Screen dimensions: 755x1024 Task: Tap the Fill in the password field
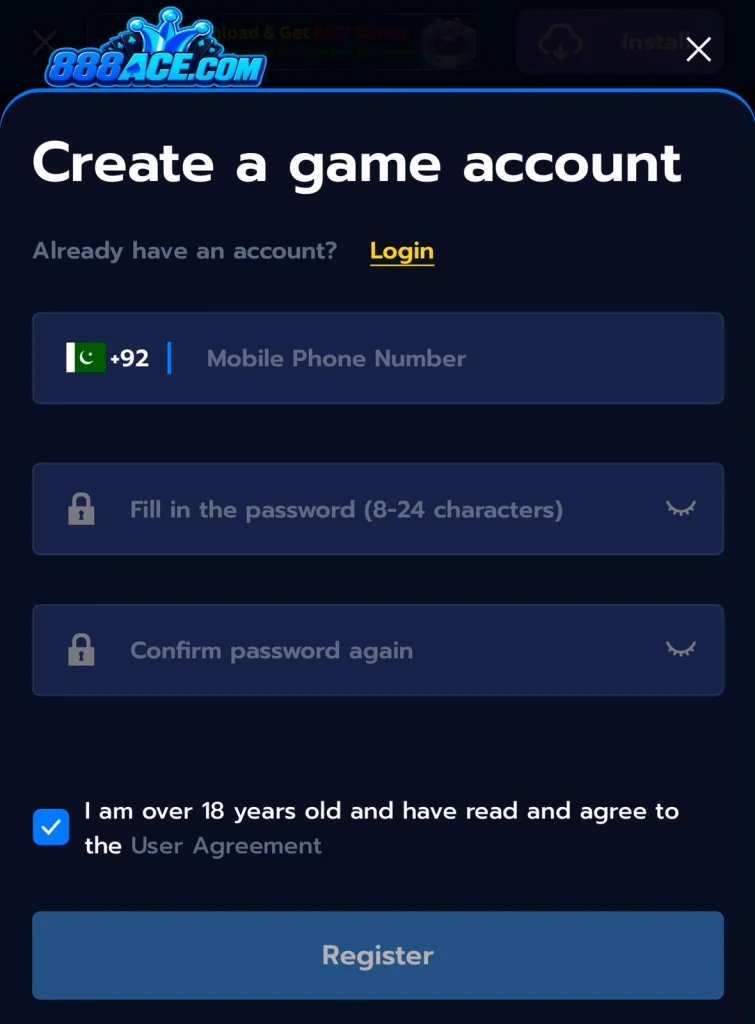pos(378,509)
